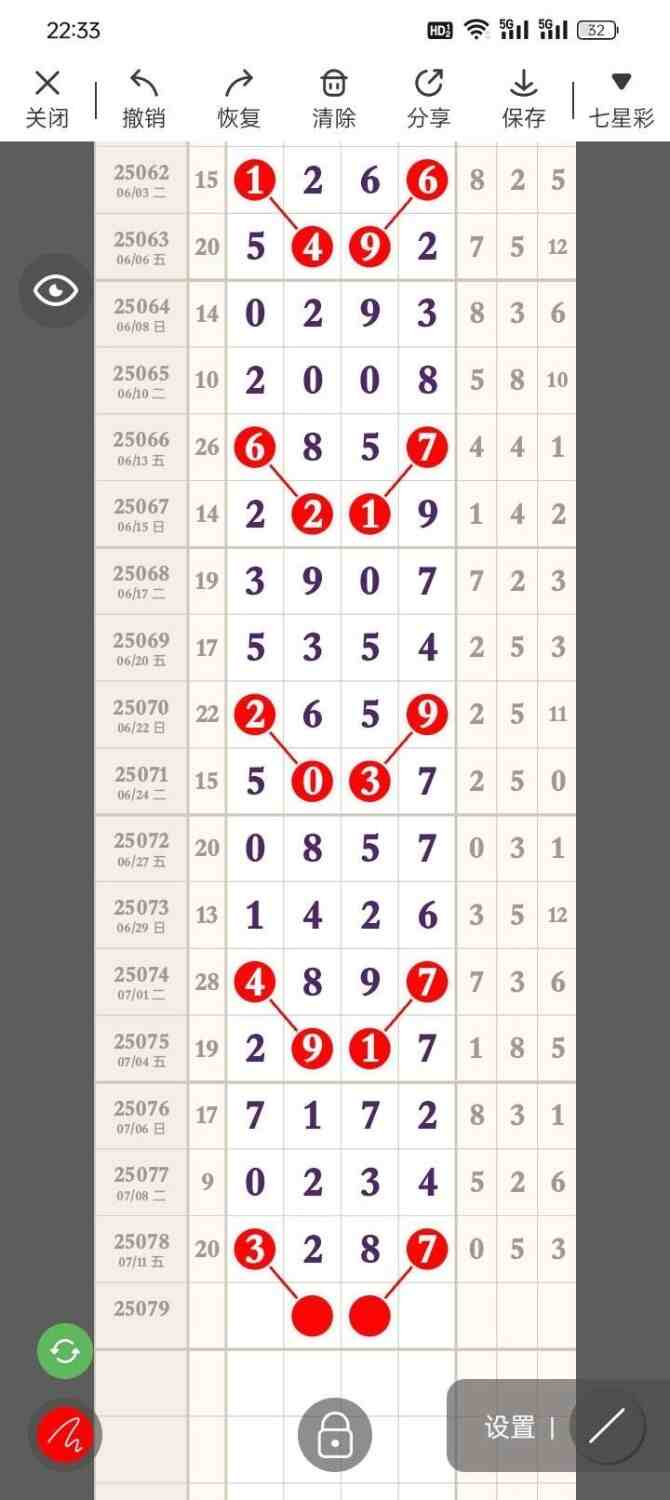This screenshot has width=670, height=1500.
Task: Share the chart via 分享
Action: pyautogui.click(x=429, y=98)
